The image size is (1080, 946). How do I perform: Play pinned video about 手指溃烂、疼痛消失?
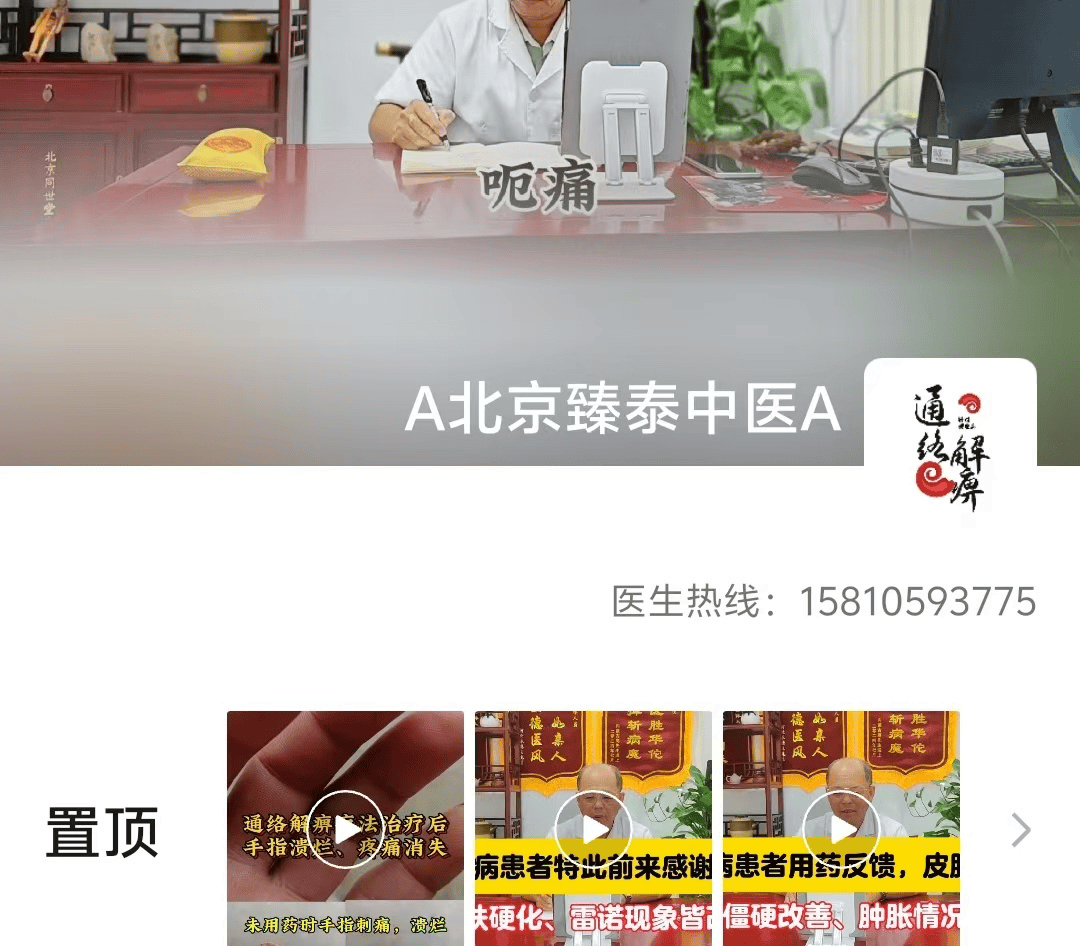345,829
